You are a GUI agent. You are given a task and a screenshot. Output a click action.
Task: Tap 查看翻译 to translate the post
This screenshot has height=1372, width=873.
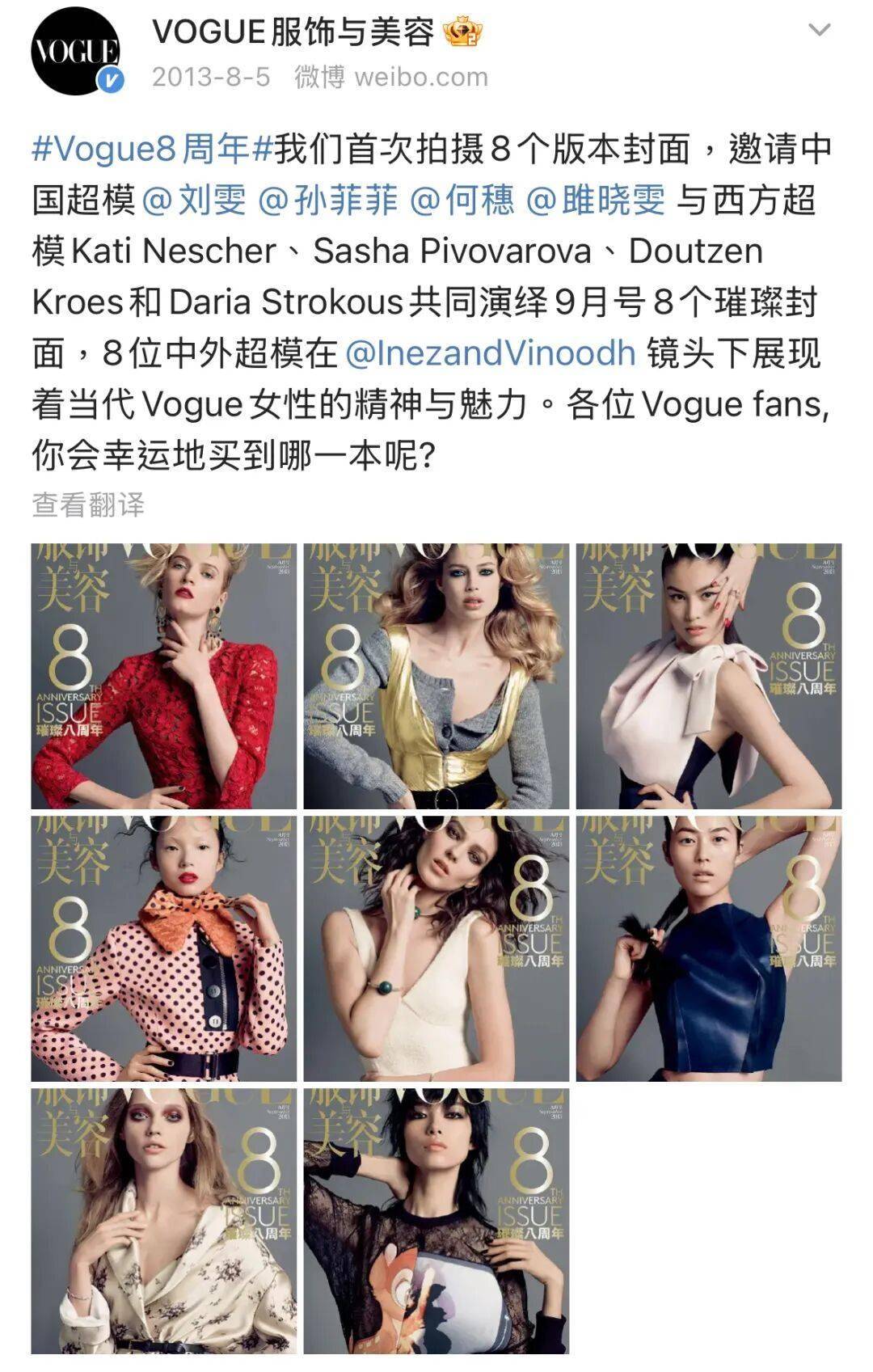(x=89, y=504)
